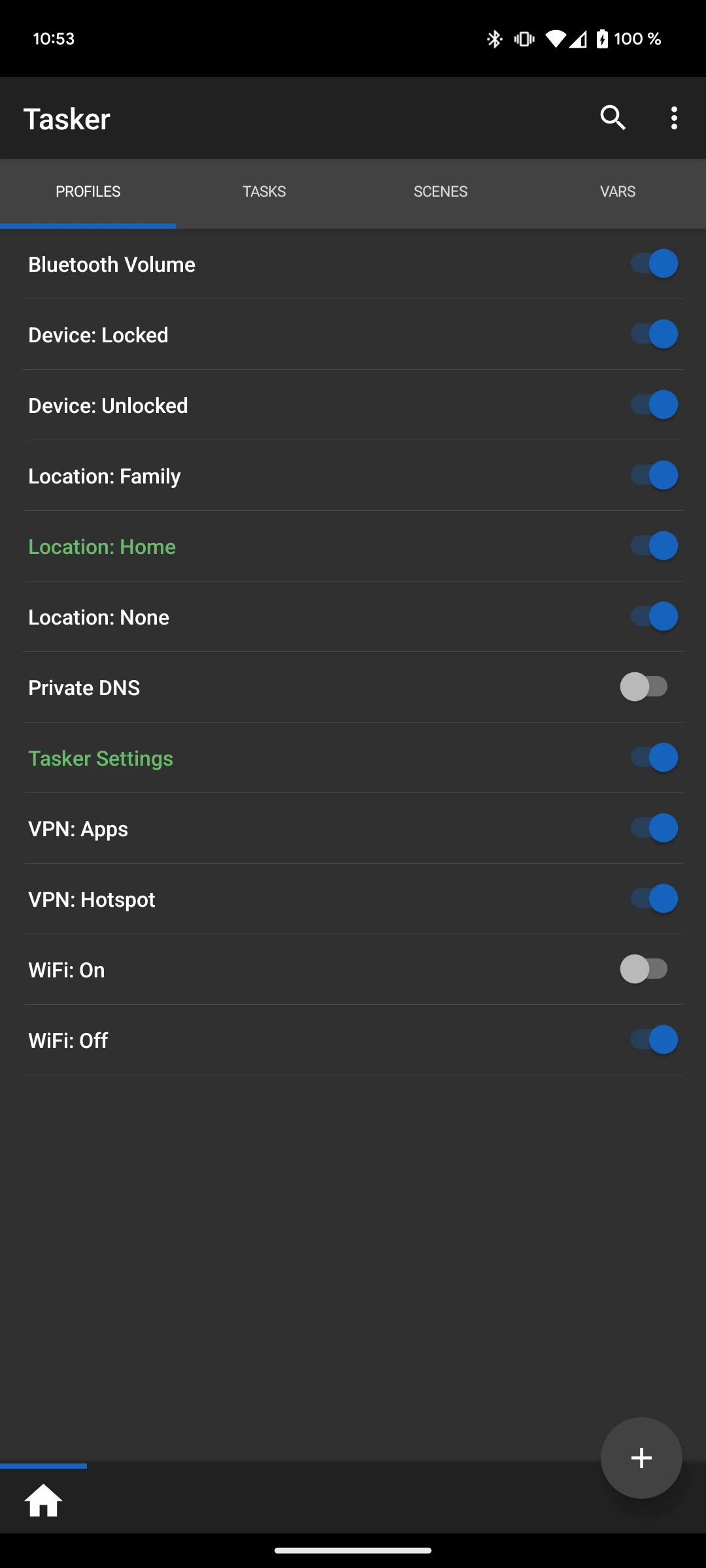Switch to the Scenes tab
This screenshot has width=706, height=1568.
pyautogui.click(x=441, y=191)
